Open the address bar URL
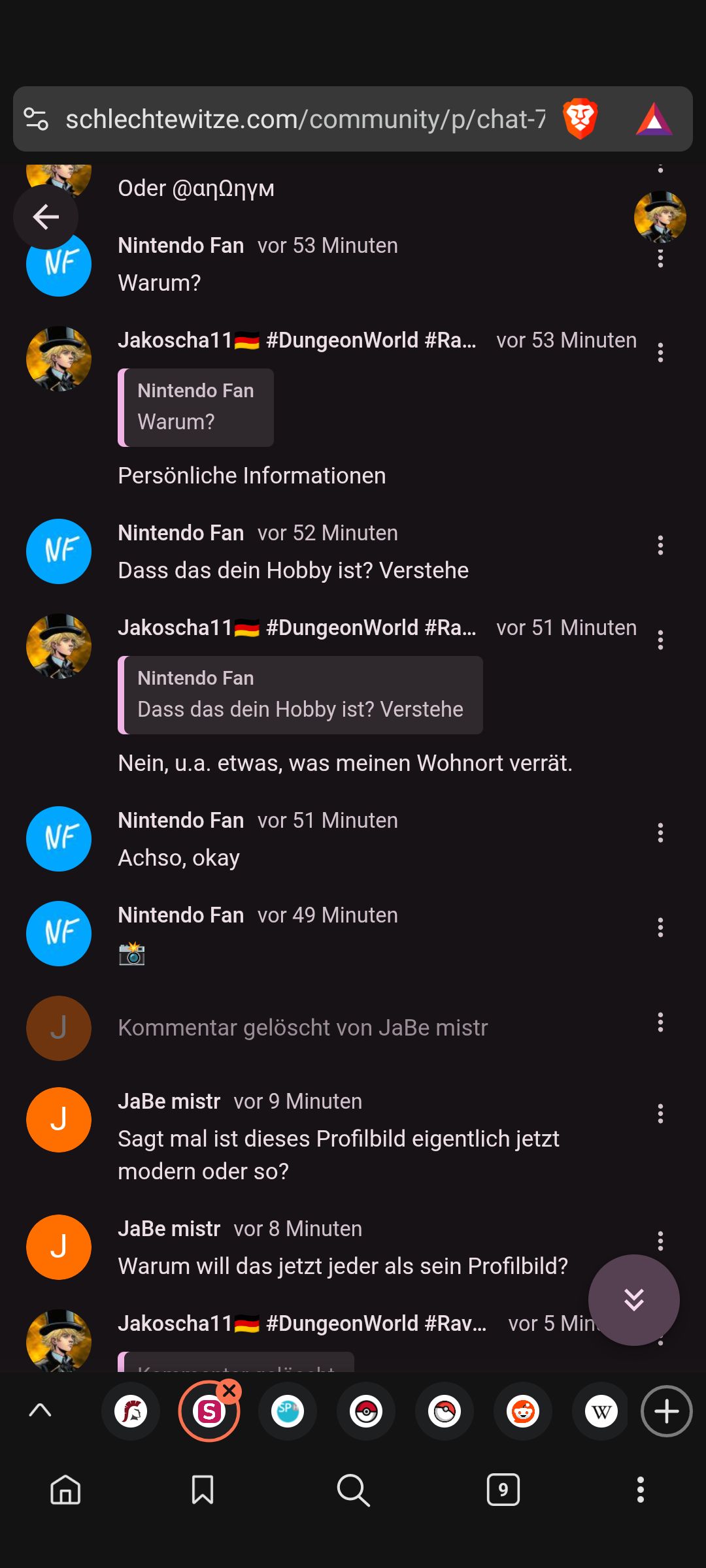Viewport: 706px width, 1568px height. (x=305, y=119)
